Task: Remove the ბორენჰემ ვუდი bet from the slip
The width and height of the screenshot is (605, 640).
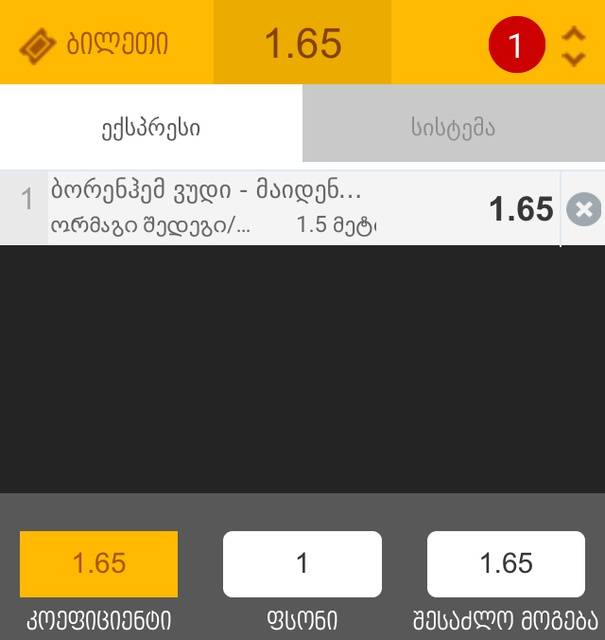Action: point(584,209)
